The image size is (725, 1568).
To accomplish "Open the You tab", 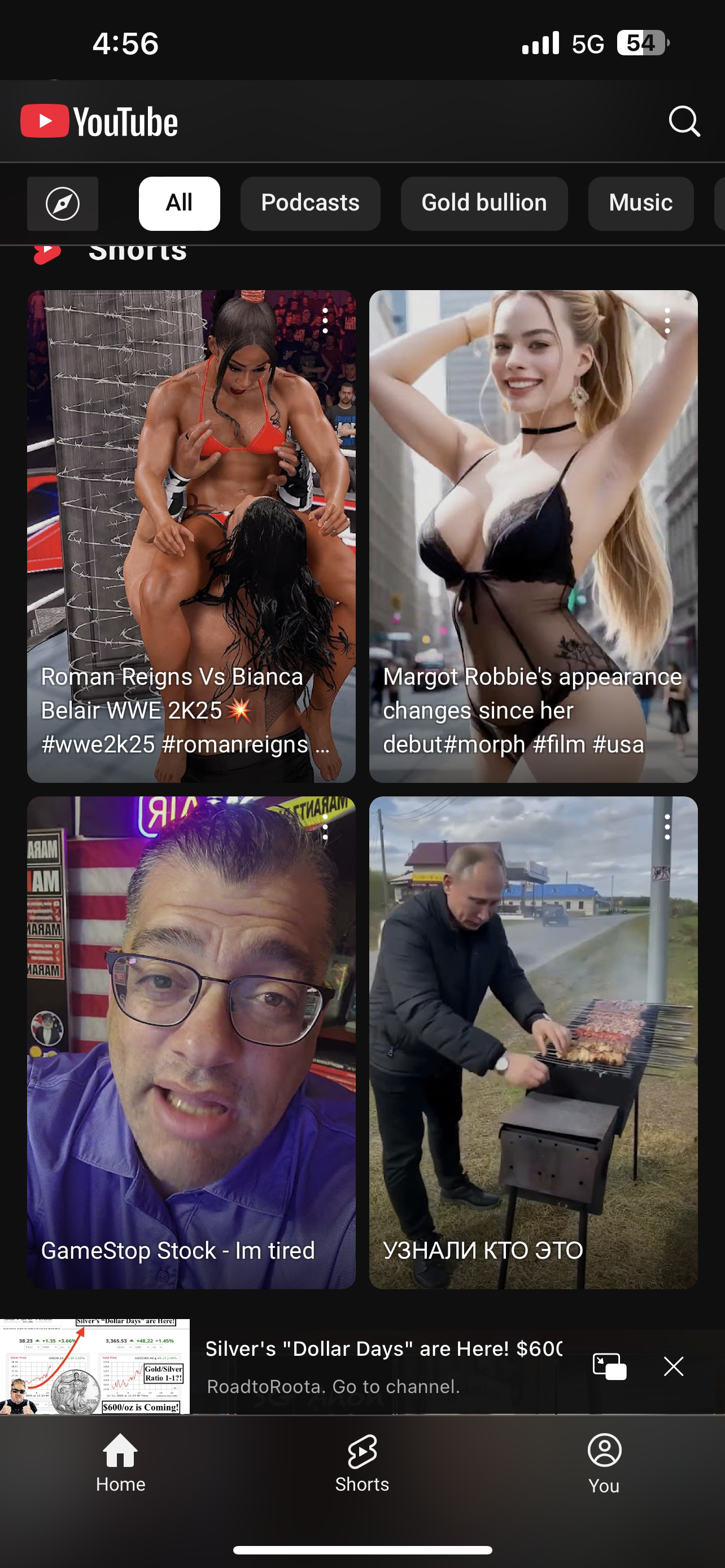I will point(604,1462).
